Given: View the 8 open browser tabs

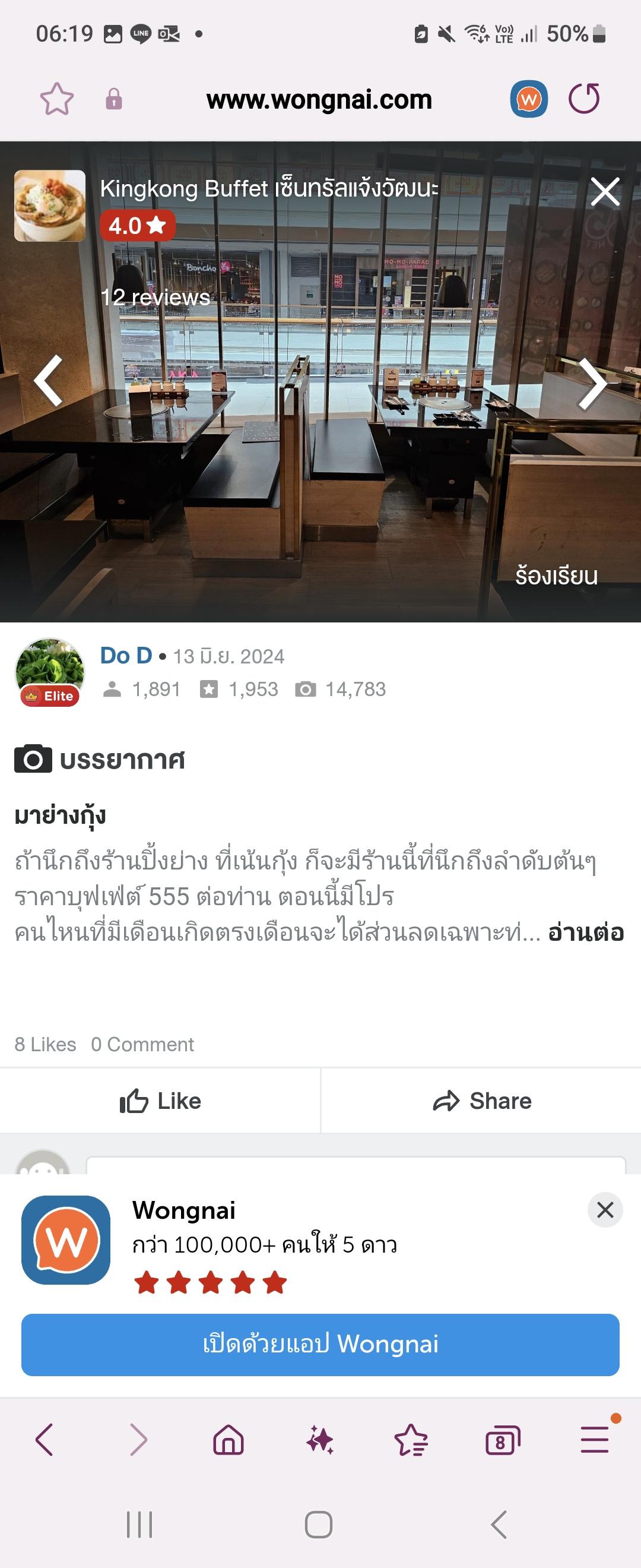Looking at the screenshot, I should [502, 1441].
